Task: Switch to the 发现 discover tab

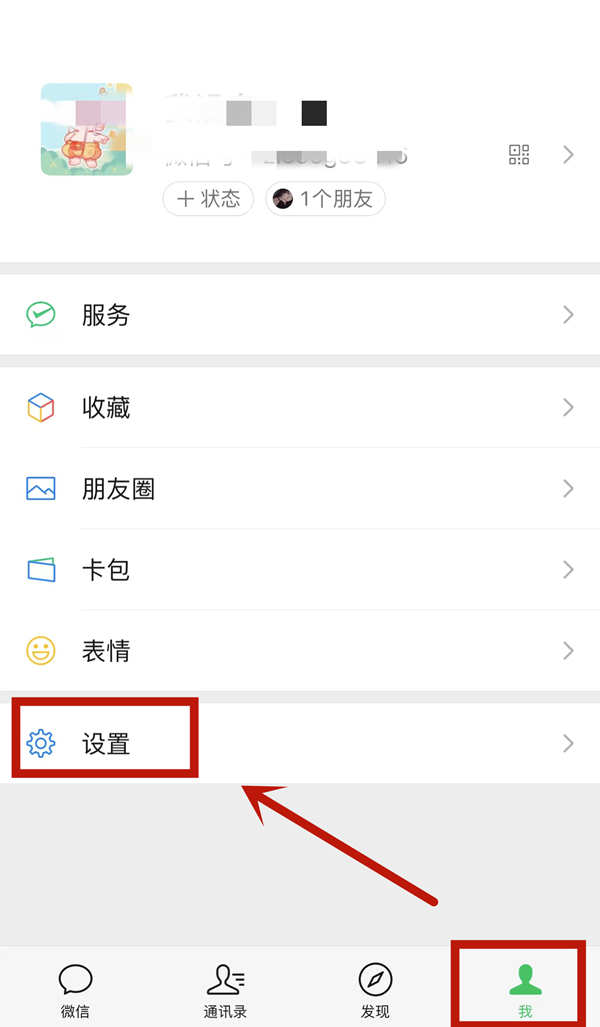Action: (x=375, y=990)
